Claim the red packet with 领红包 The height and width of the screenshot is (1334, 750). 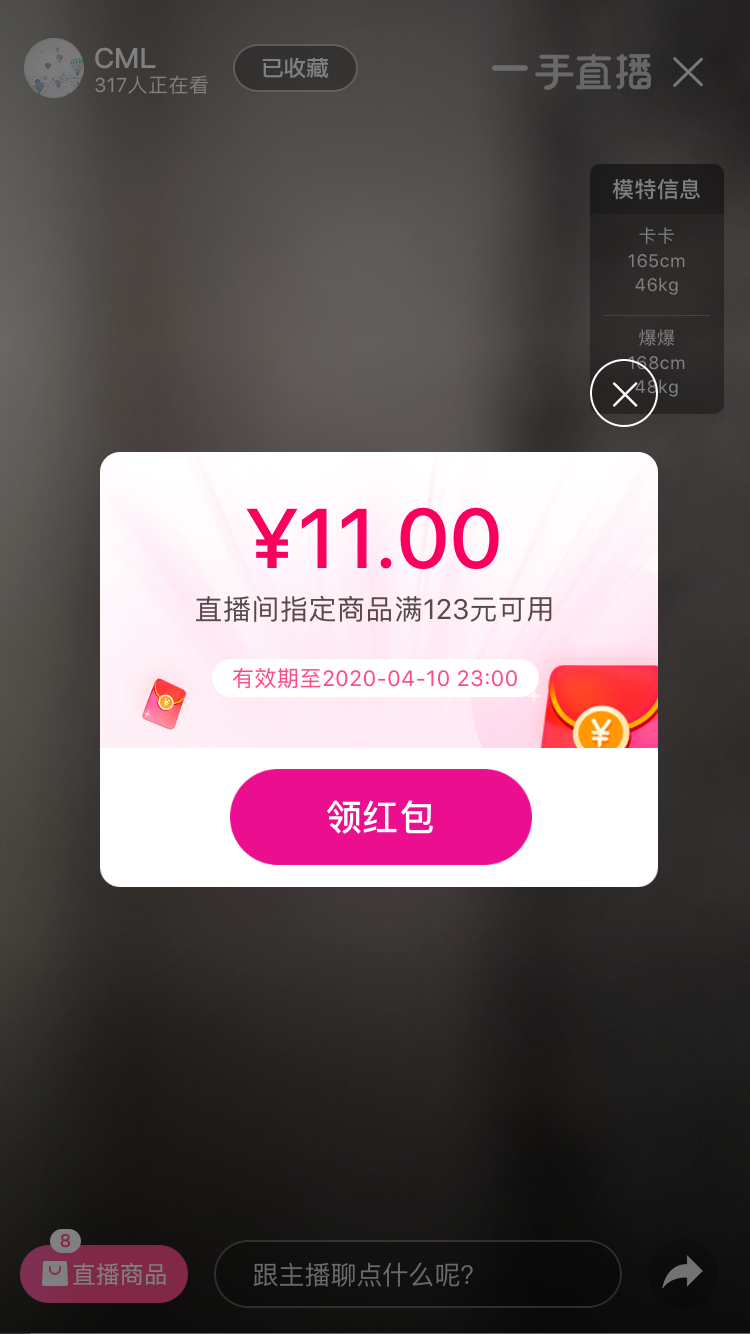[380, 817]
